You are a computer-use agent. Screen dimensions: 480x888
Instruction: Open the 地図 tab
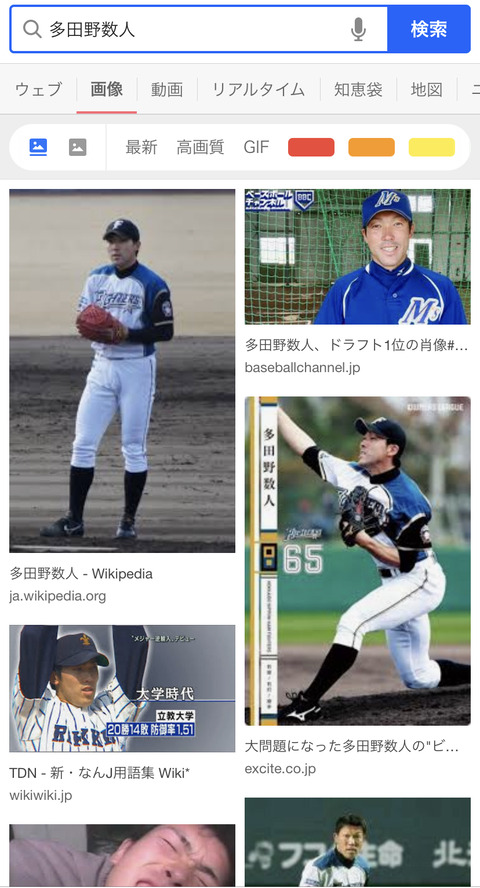(x=426, y=89)
